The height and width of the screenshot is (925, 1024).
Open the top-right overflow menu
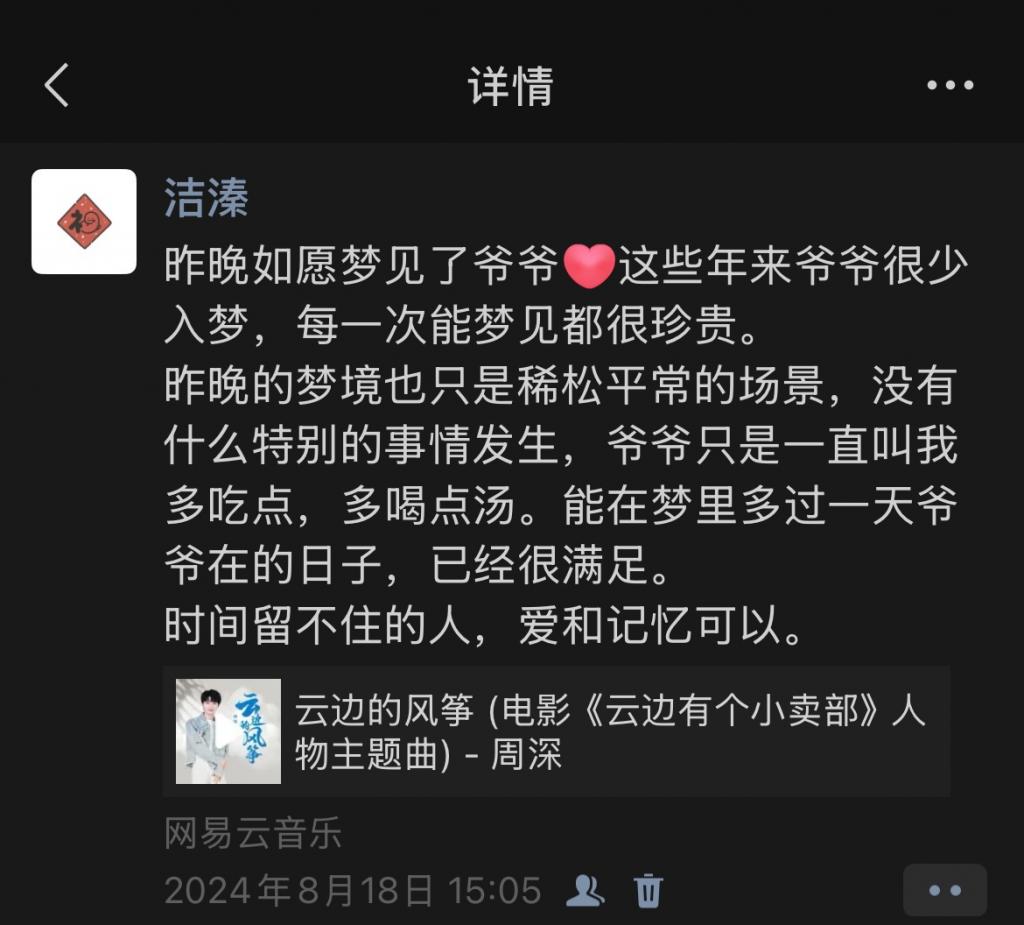point(949,86)
